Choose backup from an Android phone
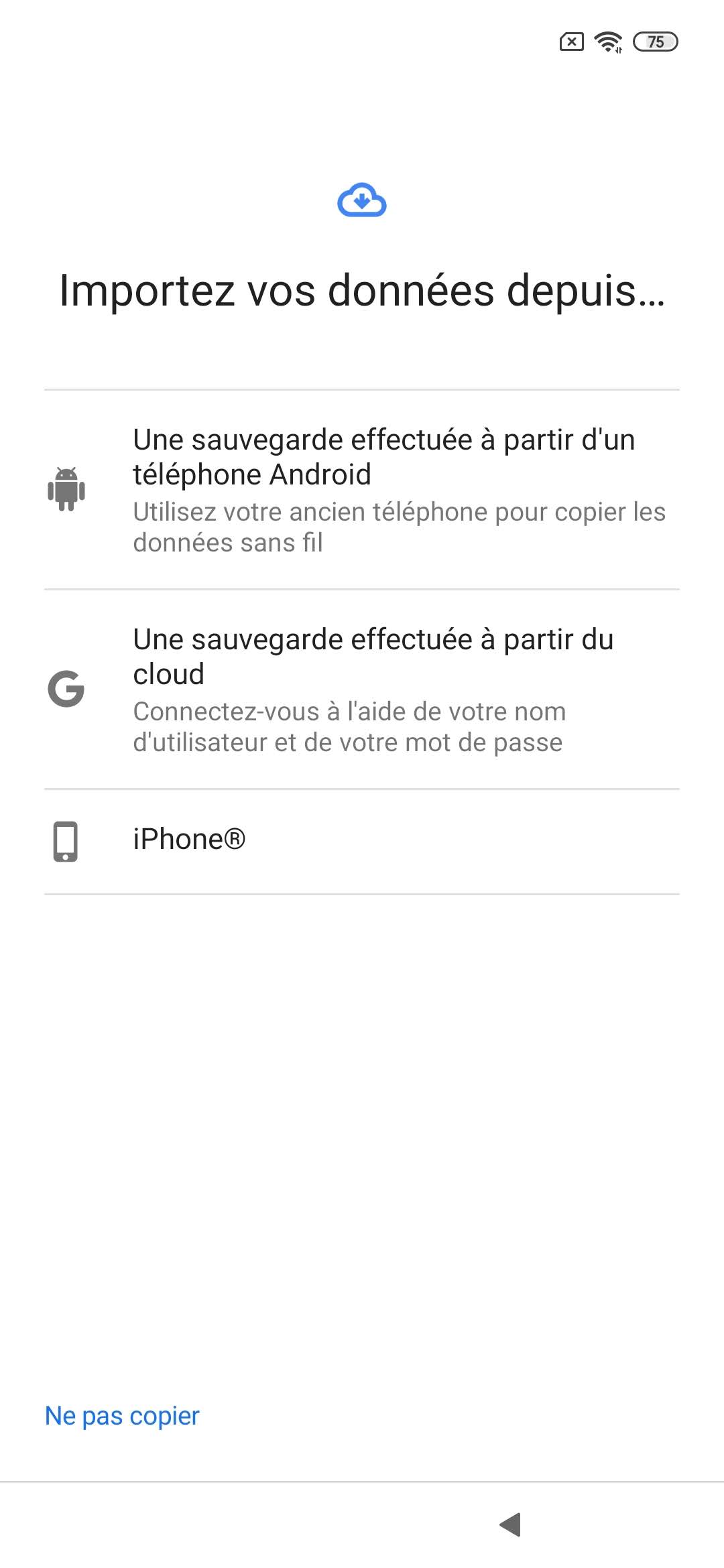724x1568 pixels. pyautogui.click(x=362, y=490)
